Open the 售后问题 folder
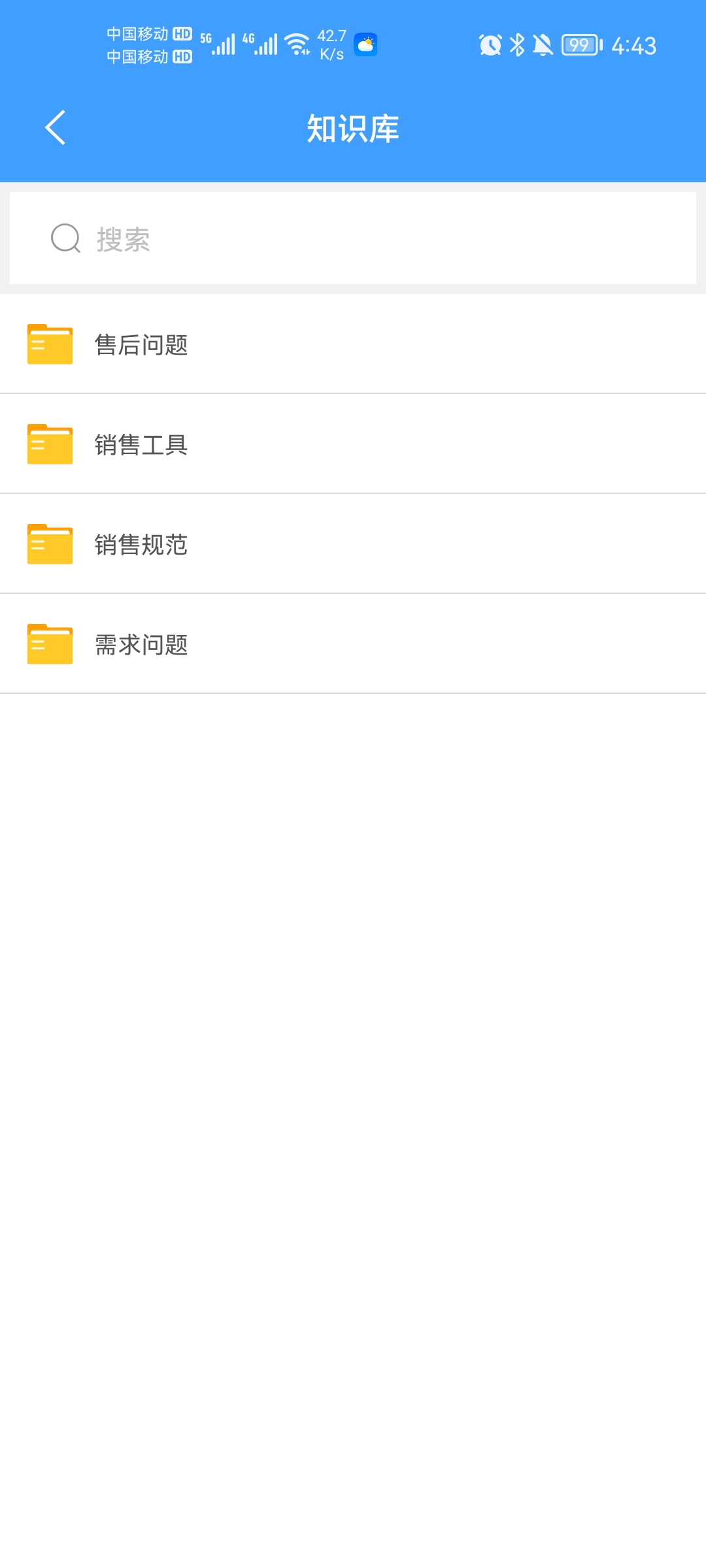The height and width of the screenshot is (1568, 706). pos(353,344)
